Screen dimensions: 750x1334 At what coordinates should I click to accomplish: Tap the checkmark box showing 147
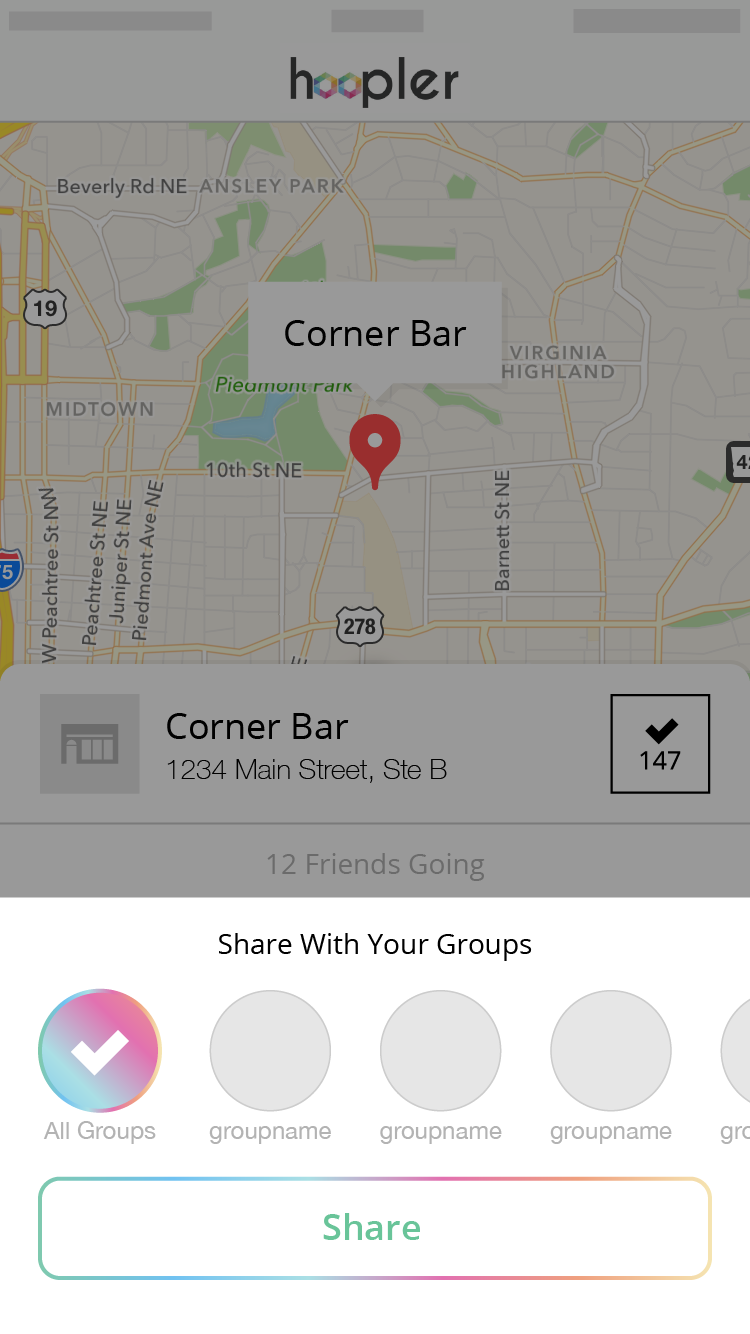tap(660, 744)
